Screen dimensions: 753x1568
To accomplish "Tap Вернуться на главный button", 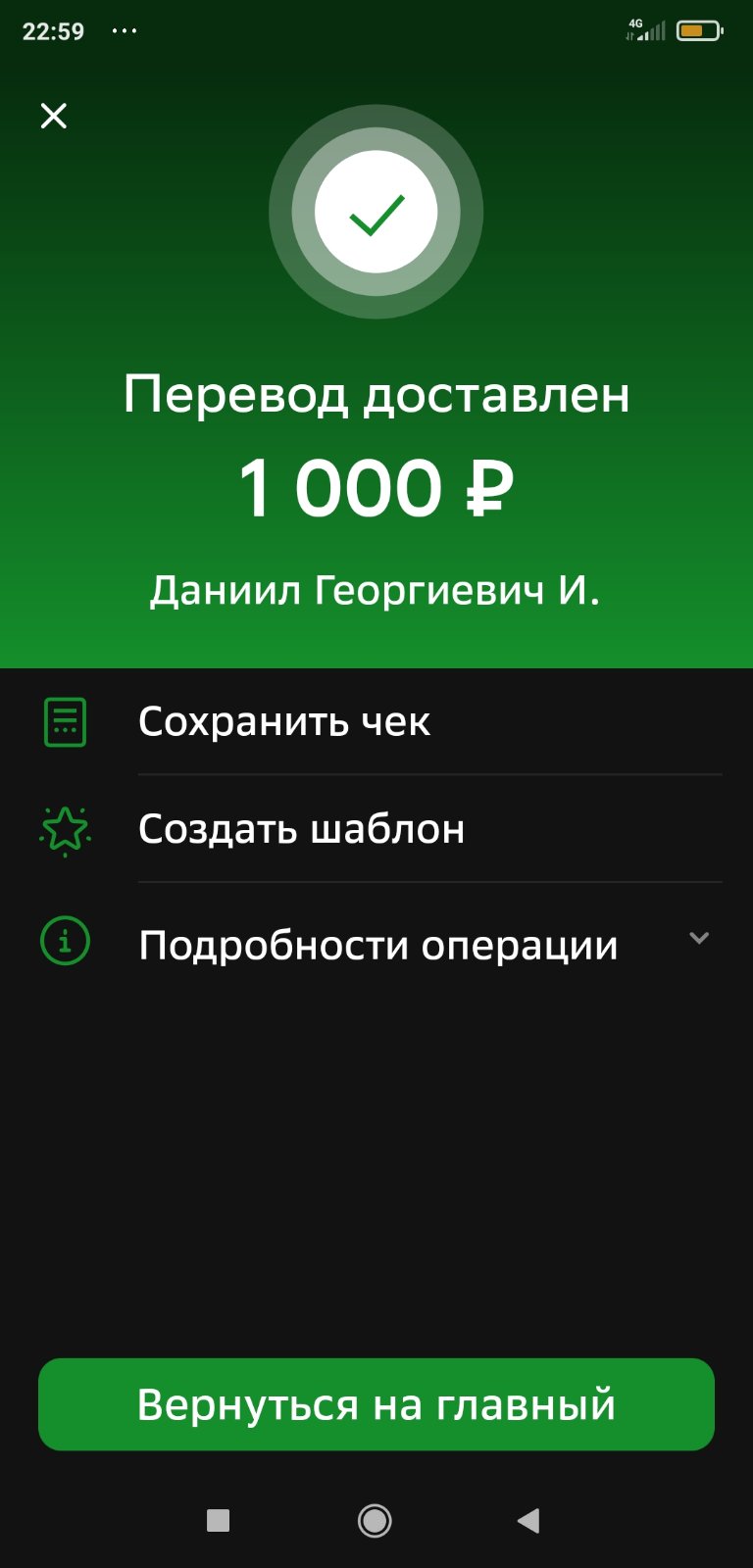I will click(376, 1403).
